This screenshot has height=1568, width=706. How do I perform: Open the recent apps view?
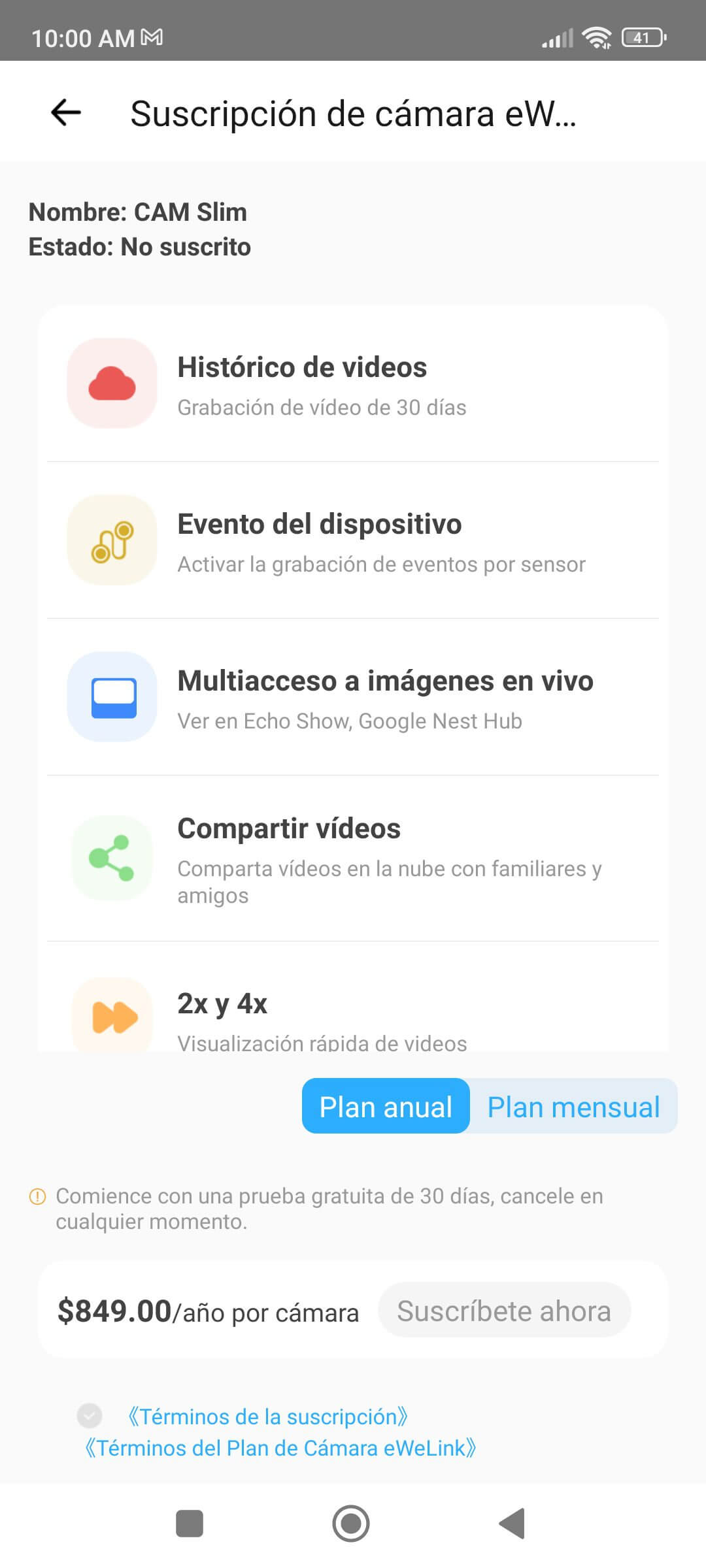[190, 1524]
